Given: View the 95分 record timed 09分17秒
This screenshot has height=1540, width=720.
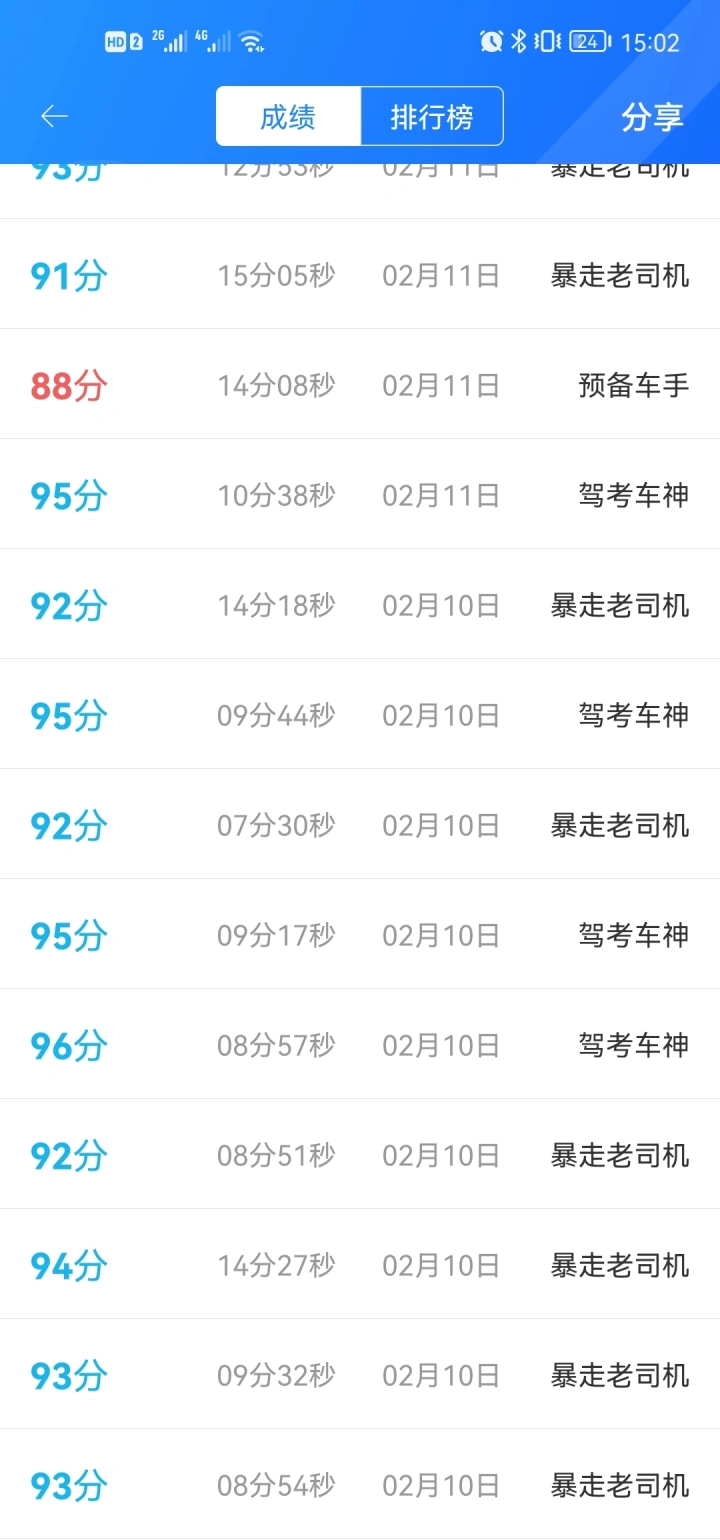Looking at the screenshot, I should coord(360,934).
